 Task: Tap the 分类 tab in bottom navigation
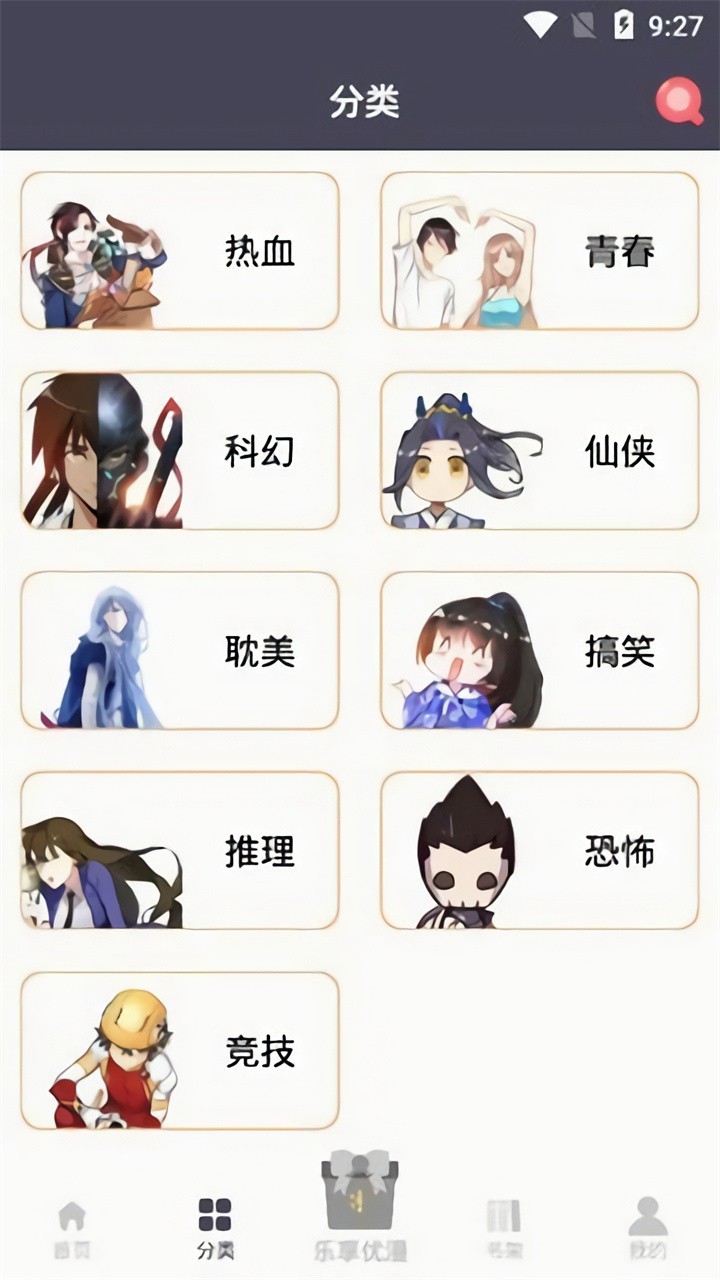[x=215, y=1228]
